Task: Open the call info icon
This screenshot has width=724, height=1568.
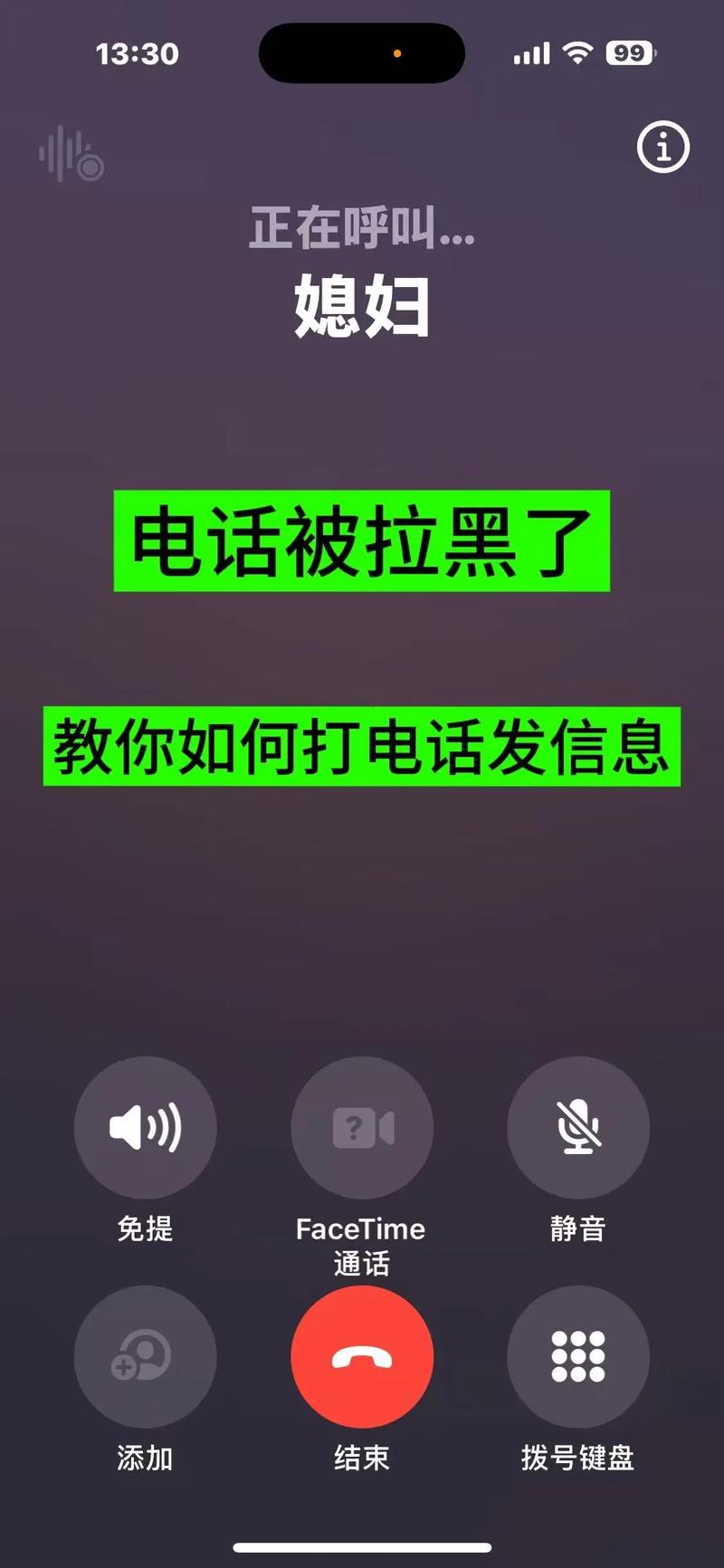Action: tap(662, 148)
